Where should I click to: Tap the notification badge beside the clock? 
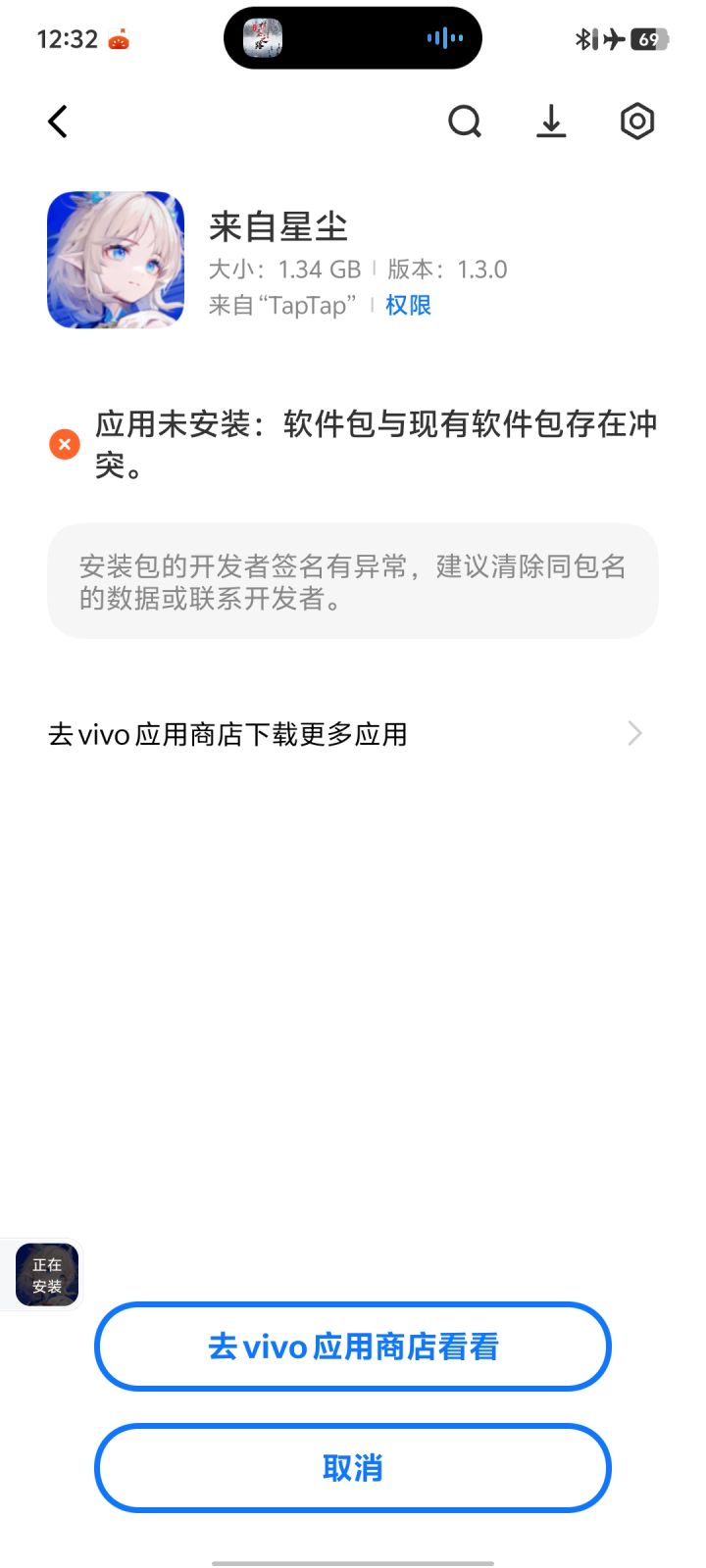pyautogui.click(x=120, y=39)
